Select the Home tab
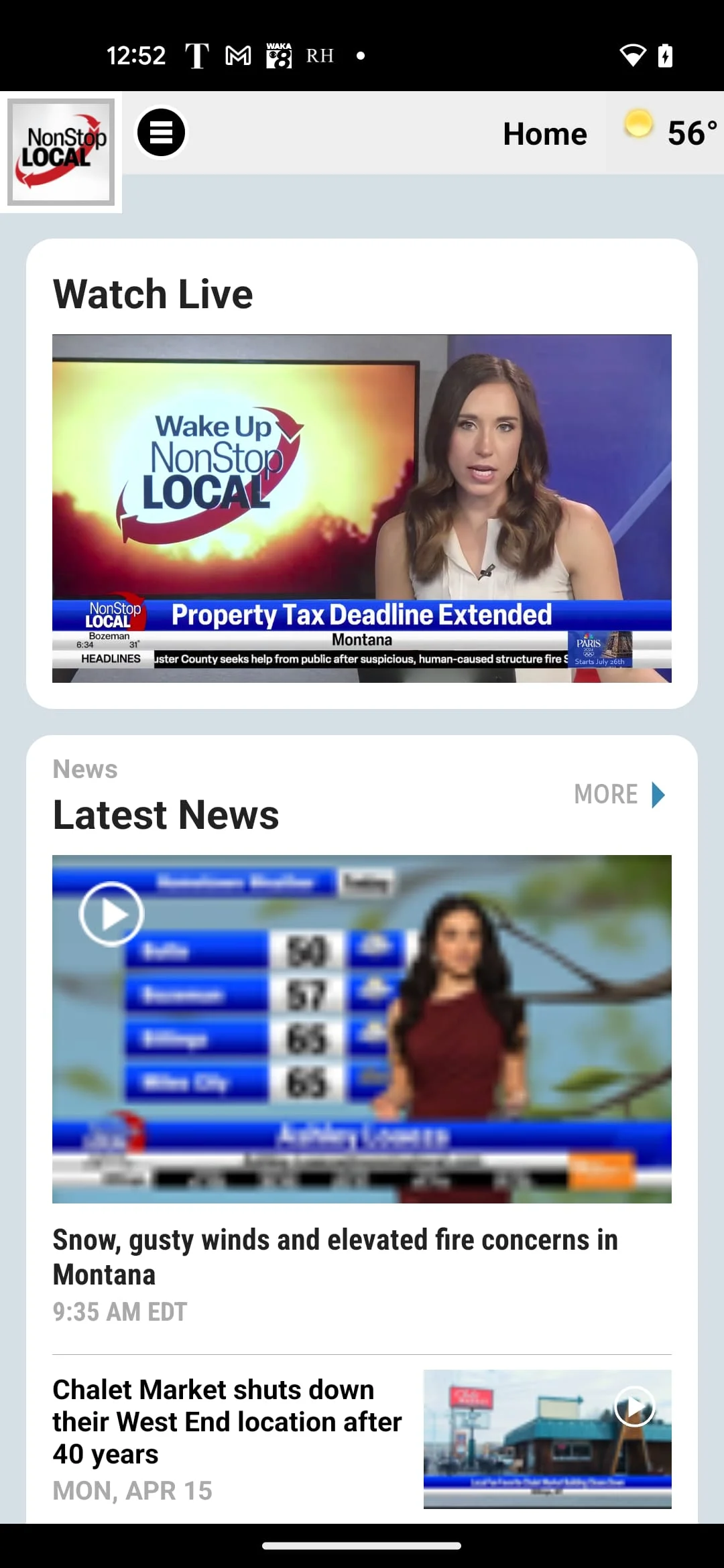The image size is (724, 1568). pos(544,133)
